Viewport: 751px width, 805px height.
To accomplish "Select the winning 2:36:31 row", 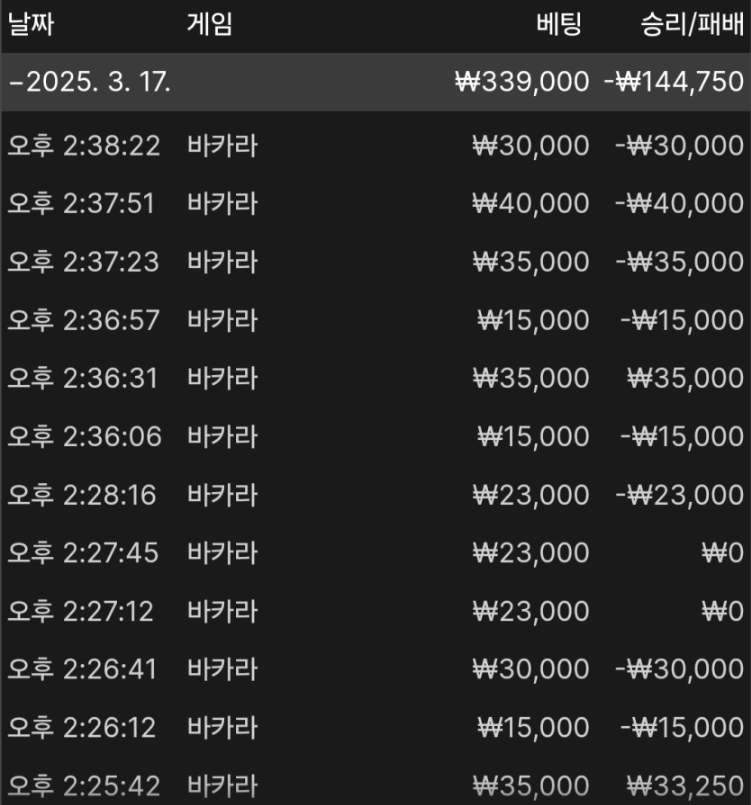I will [x=375, y=377].
